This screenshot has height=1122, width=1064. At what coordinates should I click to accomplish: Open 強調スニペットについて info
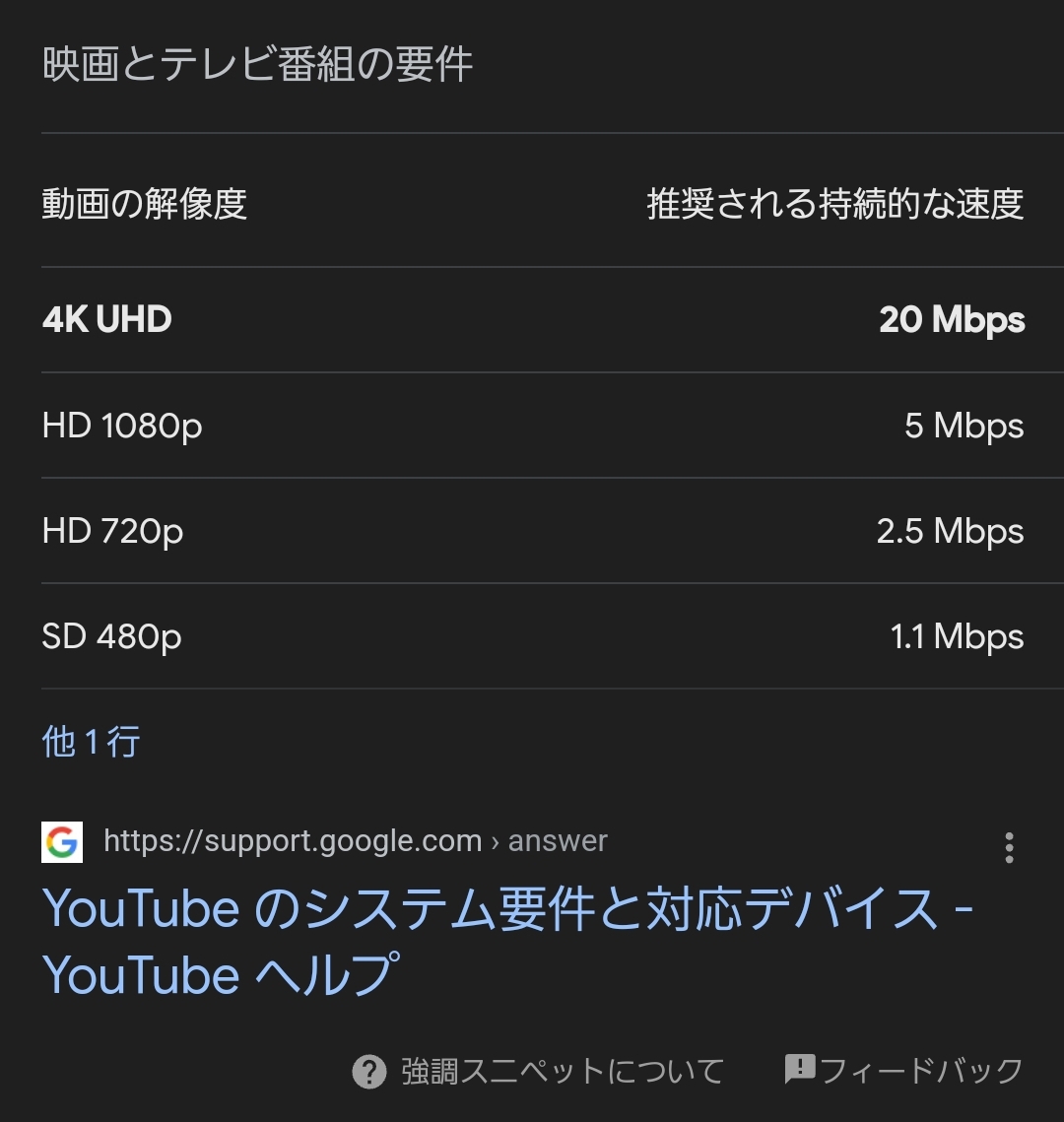(x=538, y=1072)
